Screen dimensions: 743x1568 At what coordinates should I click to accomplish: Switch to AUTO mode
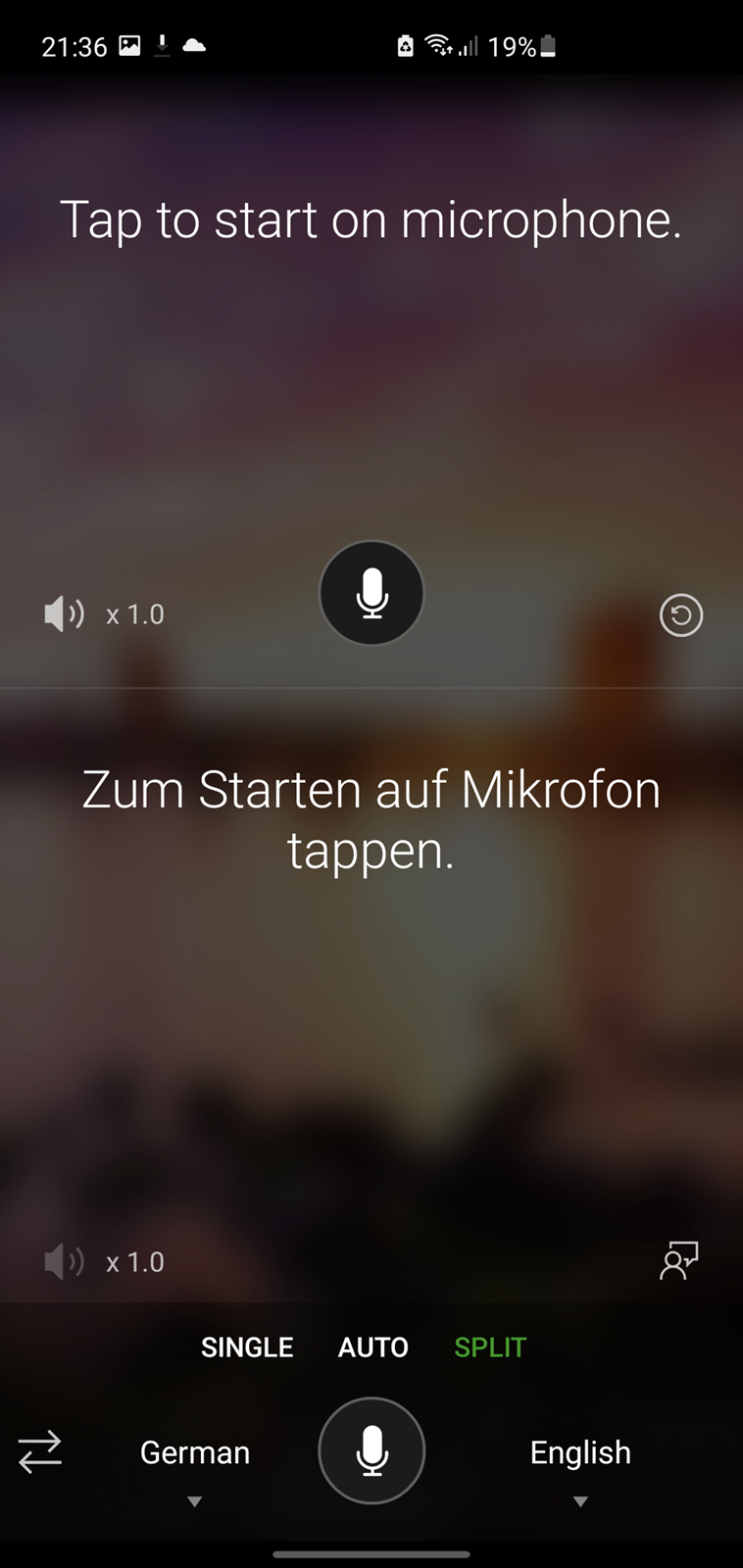(x=373, y=1347)
